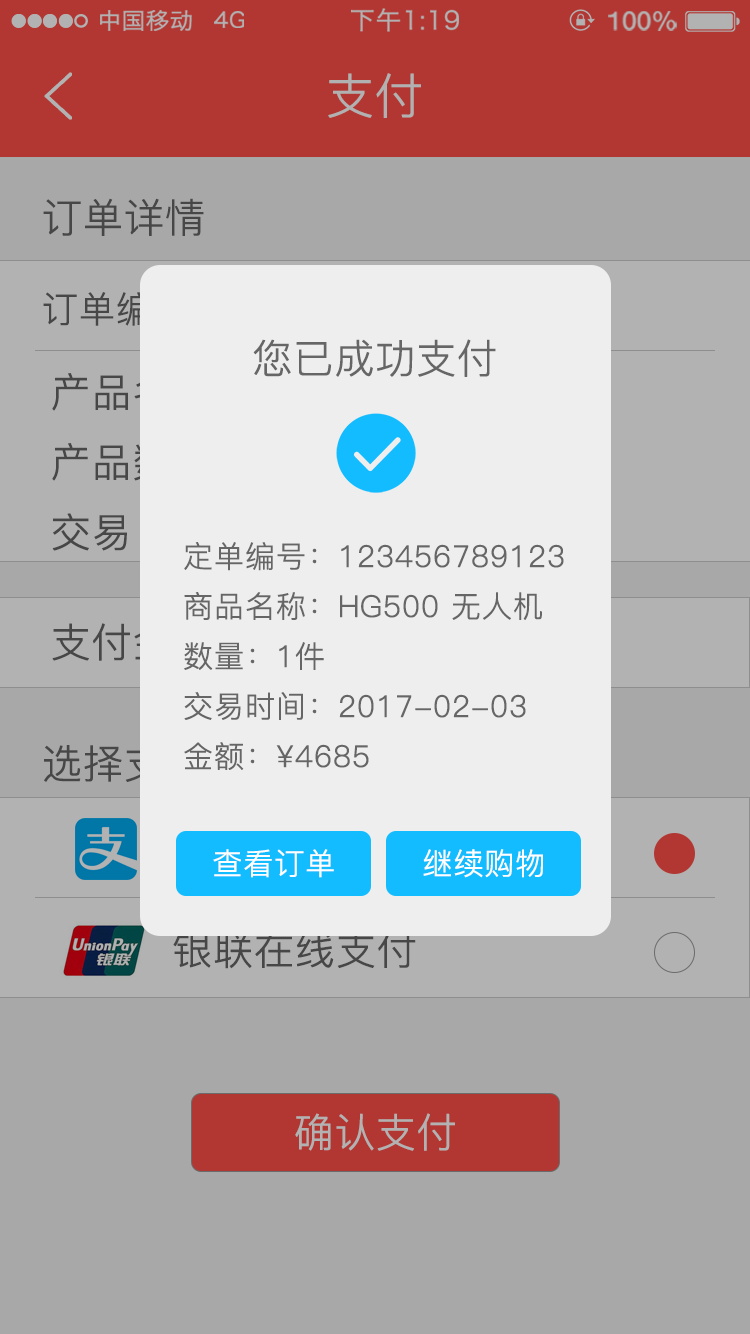The height and width of the screenshot is (1334, 750).
Task: Select the 银联在线支付 radio button
Action: click(x=674, y=952)
